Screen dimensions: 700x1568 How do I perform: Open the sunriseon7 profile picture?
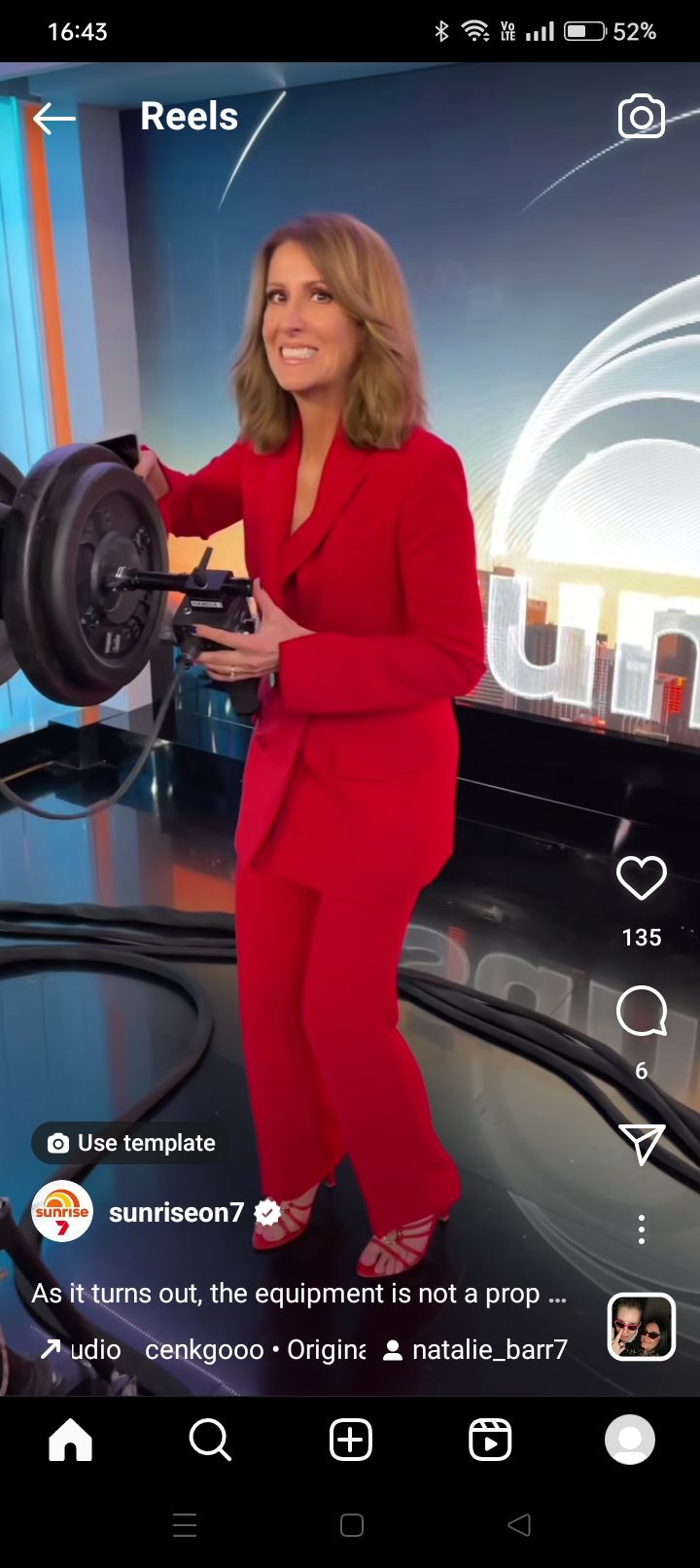tap(62, 1212)
